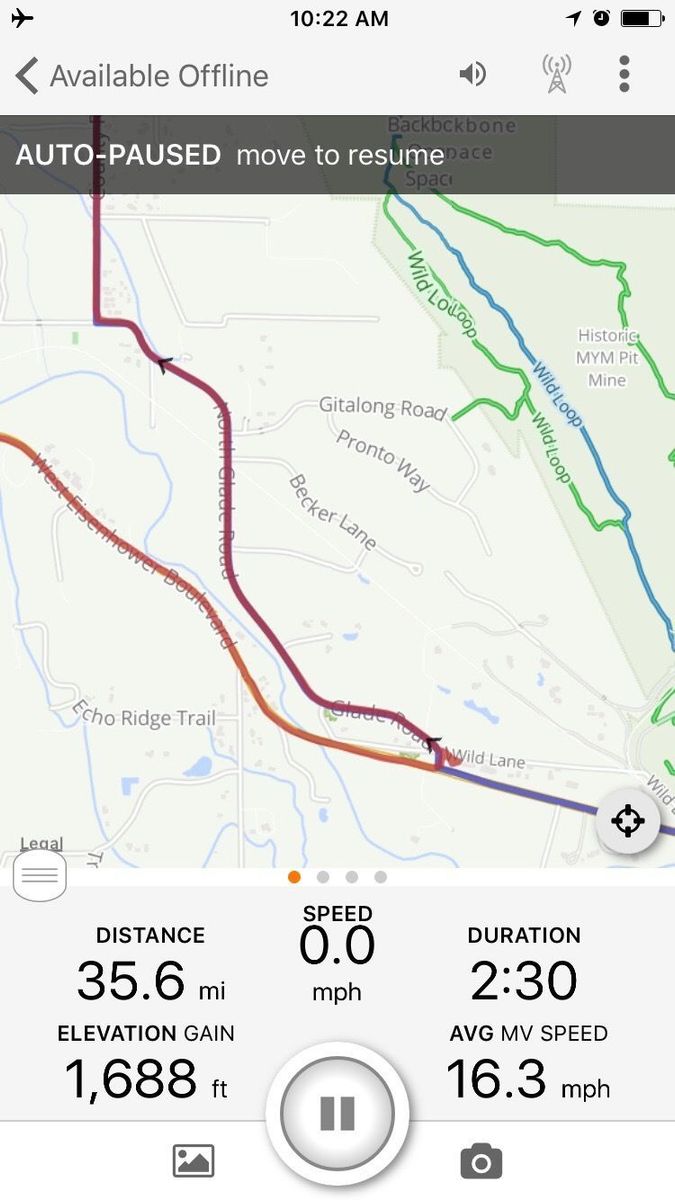
Task: Toggle the voice cue speaker icon
Action: [x=472, y=75]
